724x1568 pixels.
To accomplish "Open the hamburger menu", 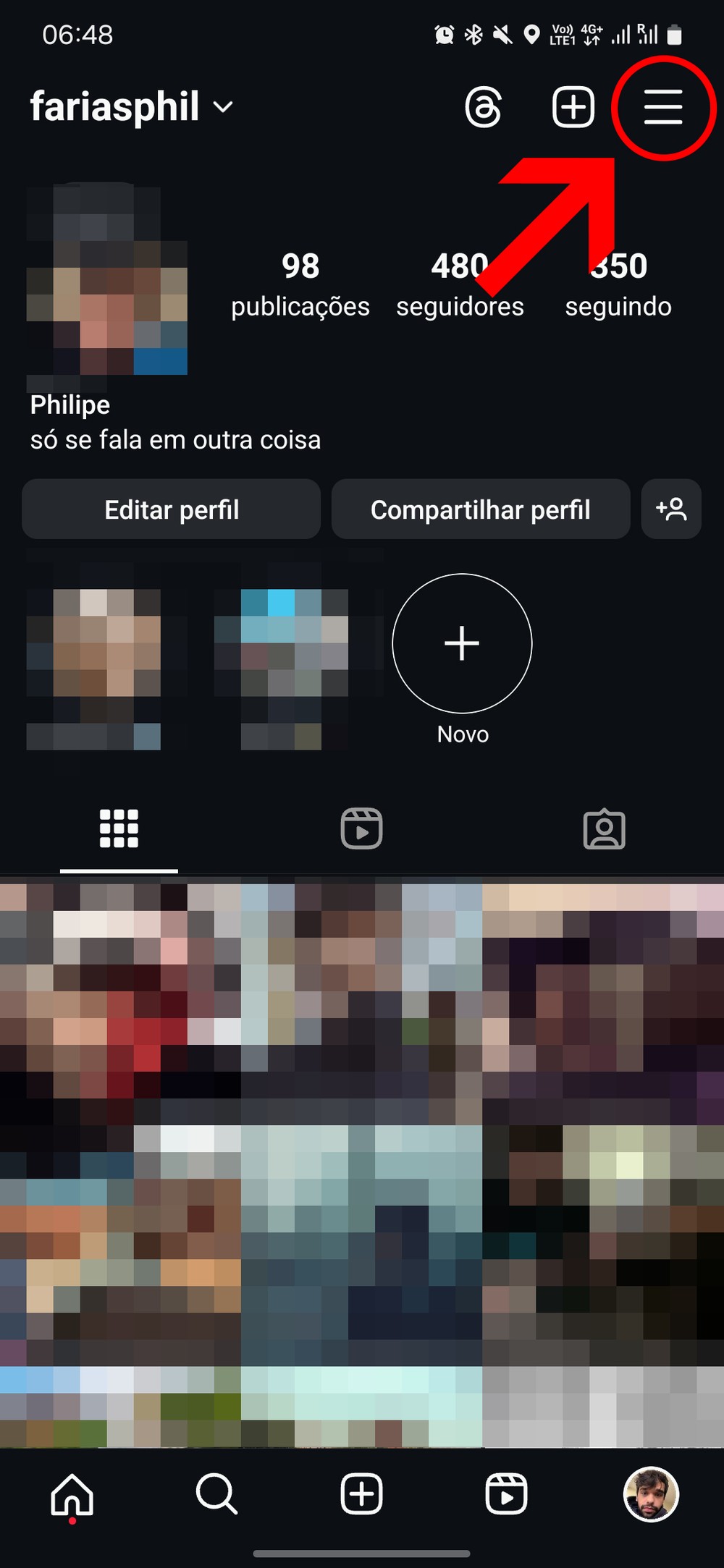I will click(x=663, y=107).
